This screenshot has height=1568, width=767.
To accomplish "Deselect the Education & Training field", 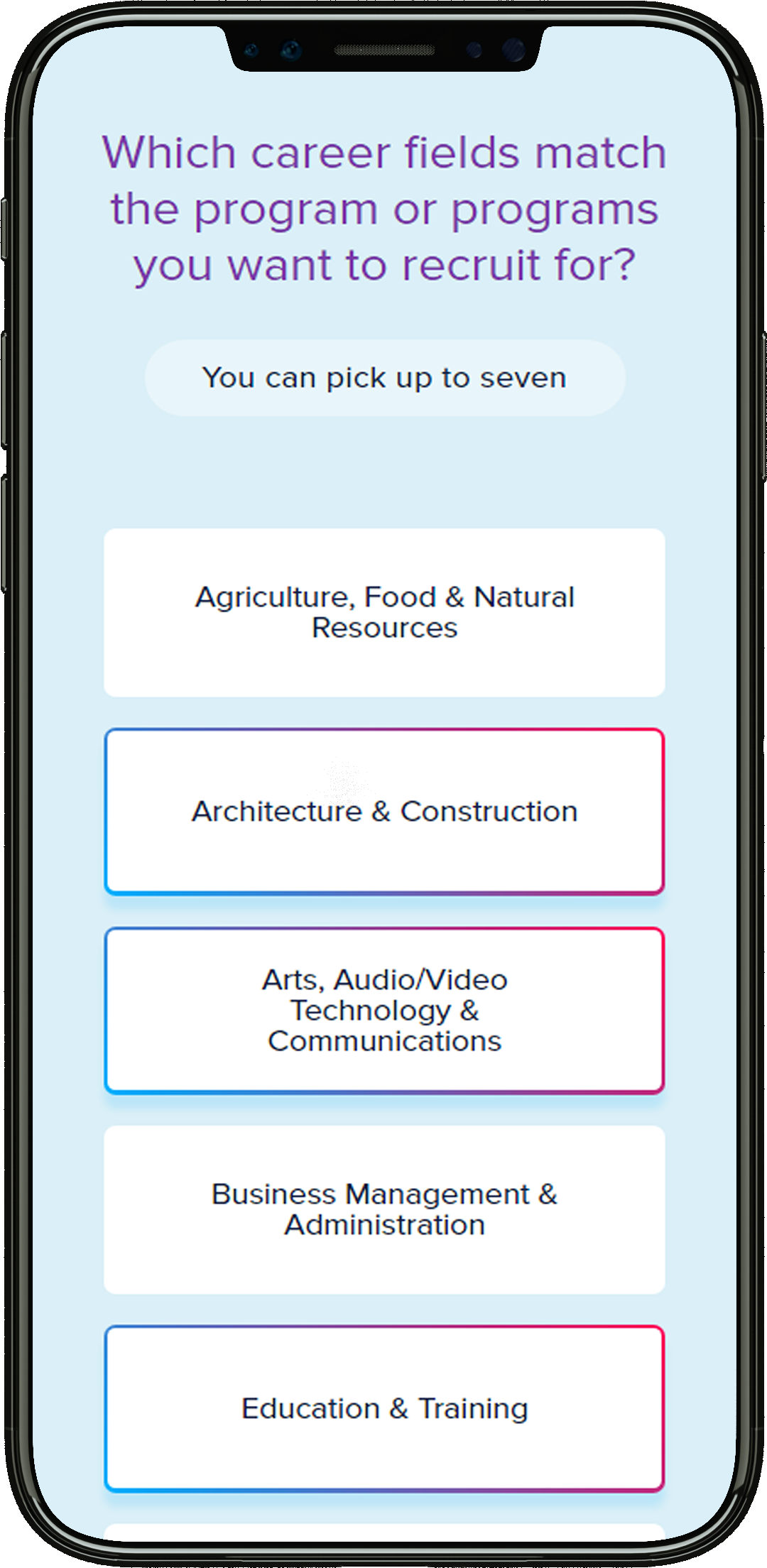I will tap(384, 1408).
